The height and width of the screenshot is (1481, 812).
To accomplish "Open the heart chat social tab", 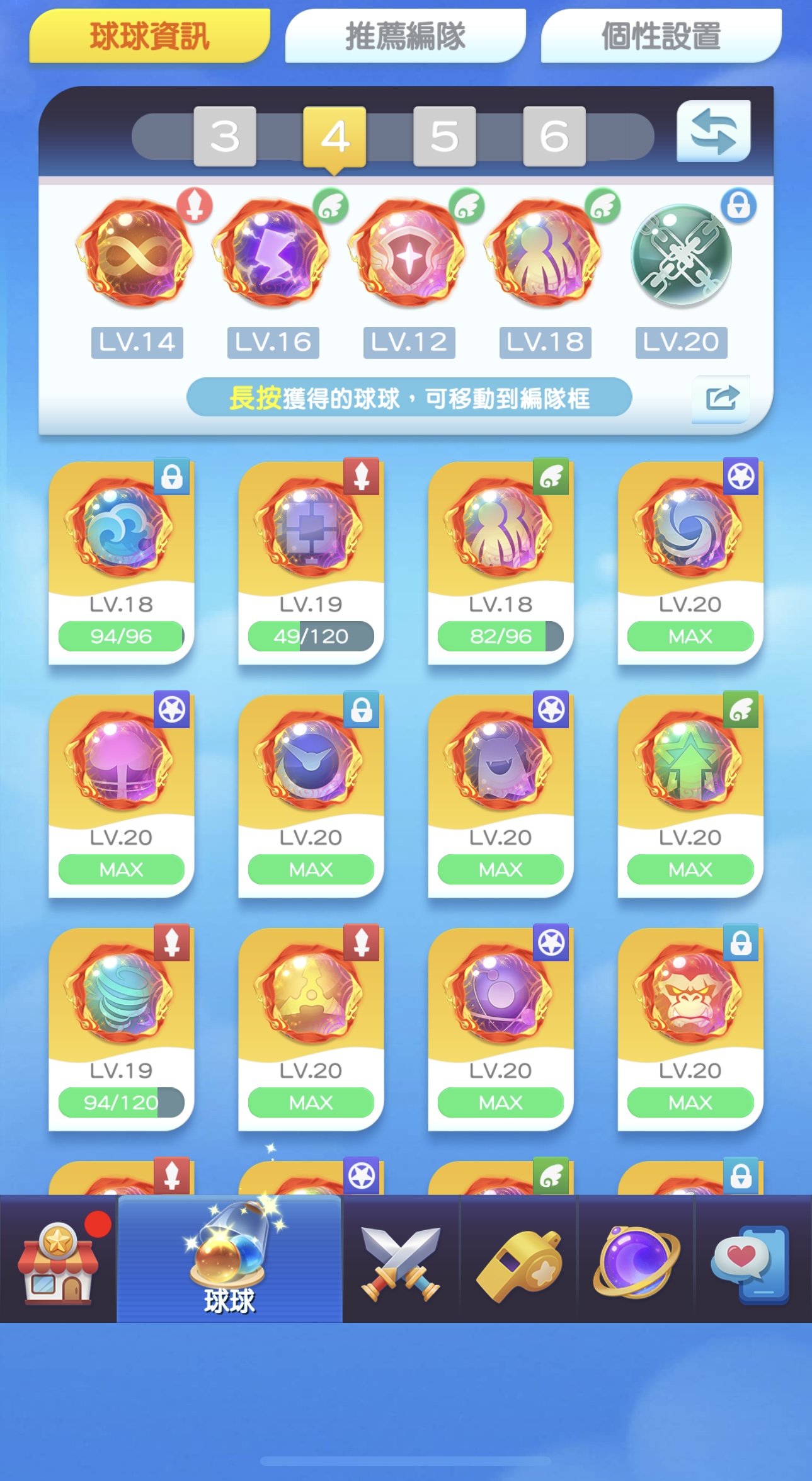I will click(752, 1259).
